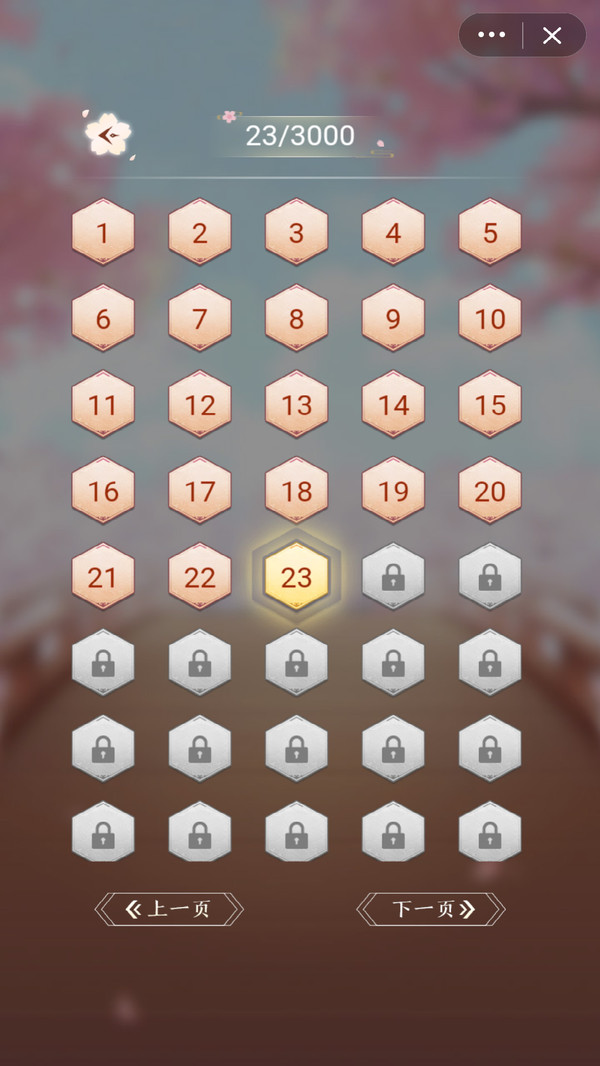
Task: Choose level 14
Action: pos(393,405)
